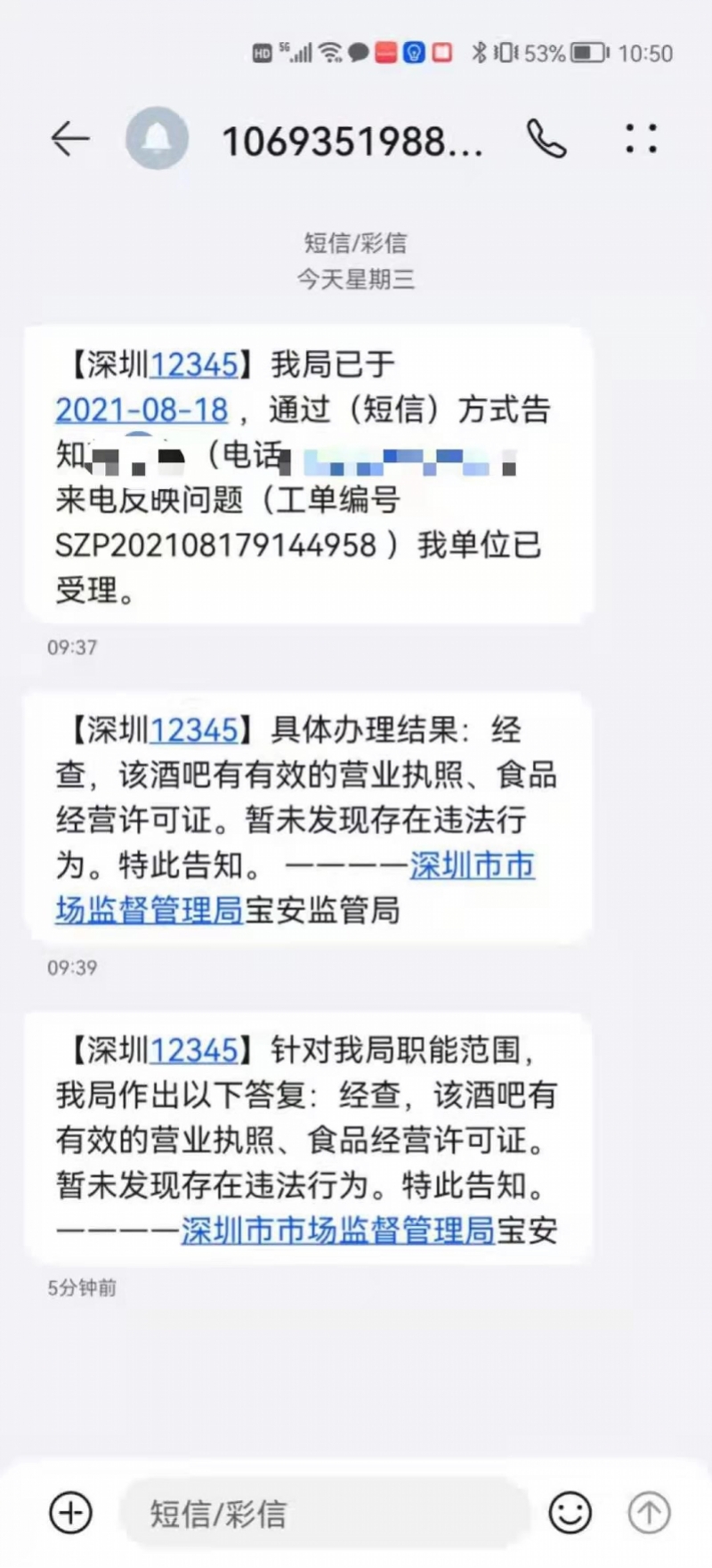Open the four-dot more options menu

pos(641,139)
